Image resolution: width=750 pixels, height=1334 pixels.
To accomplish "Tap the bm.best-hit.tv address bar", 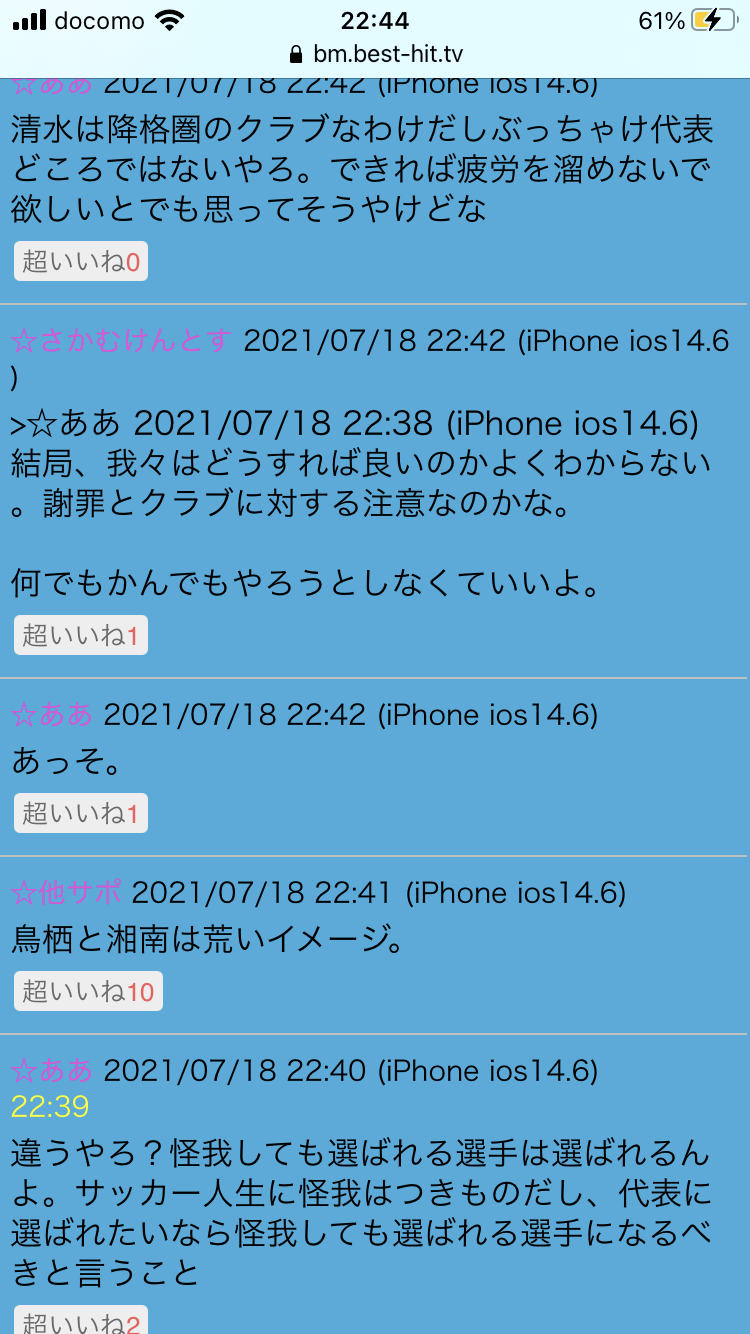I will pyautogui.click(x=375, y=54).
